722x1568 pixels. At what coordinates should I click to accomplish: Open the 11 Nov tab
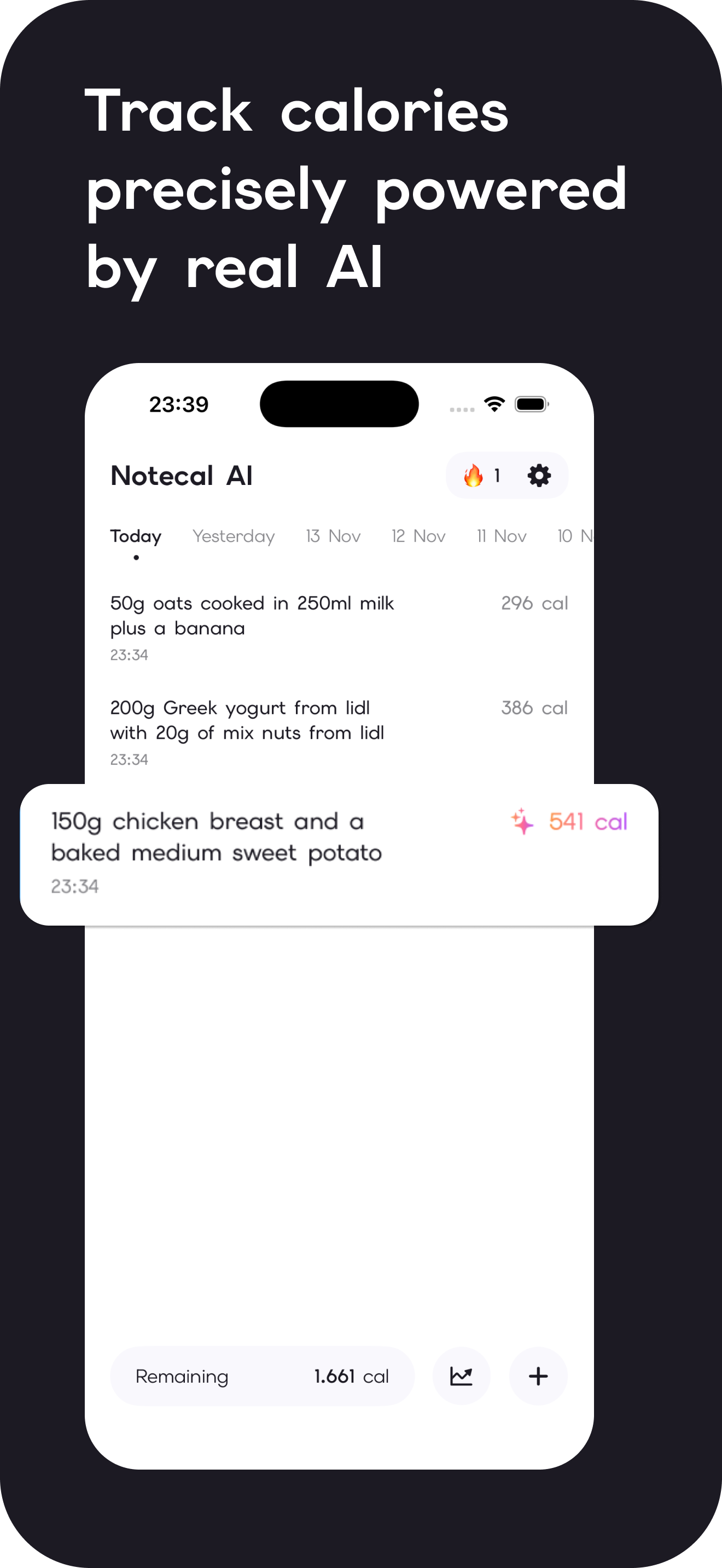coord(501,536)
